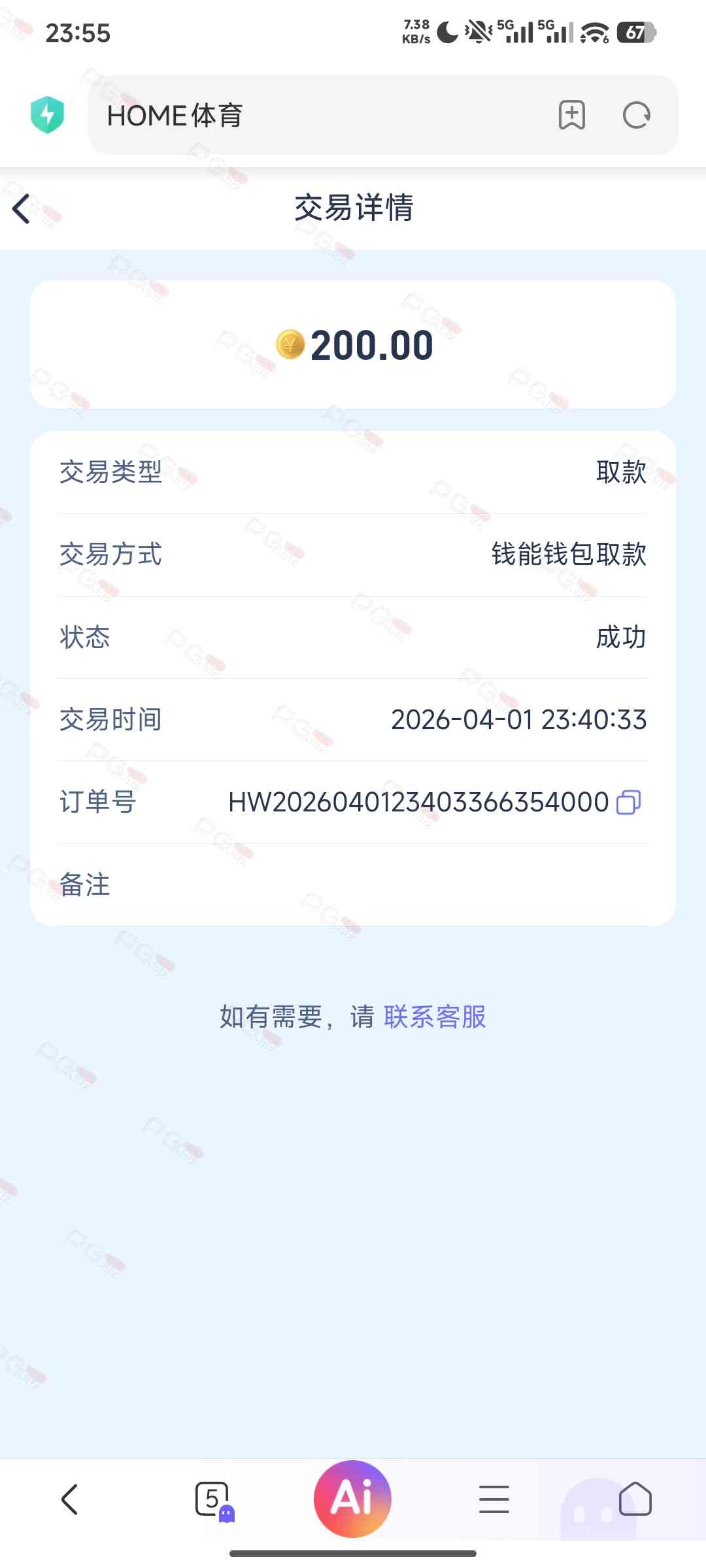Open the tab switcher showing 5 tabs

[x=212, y=1499]
